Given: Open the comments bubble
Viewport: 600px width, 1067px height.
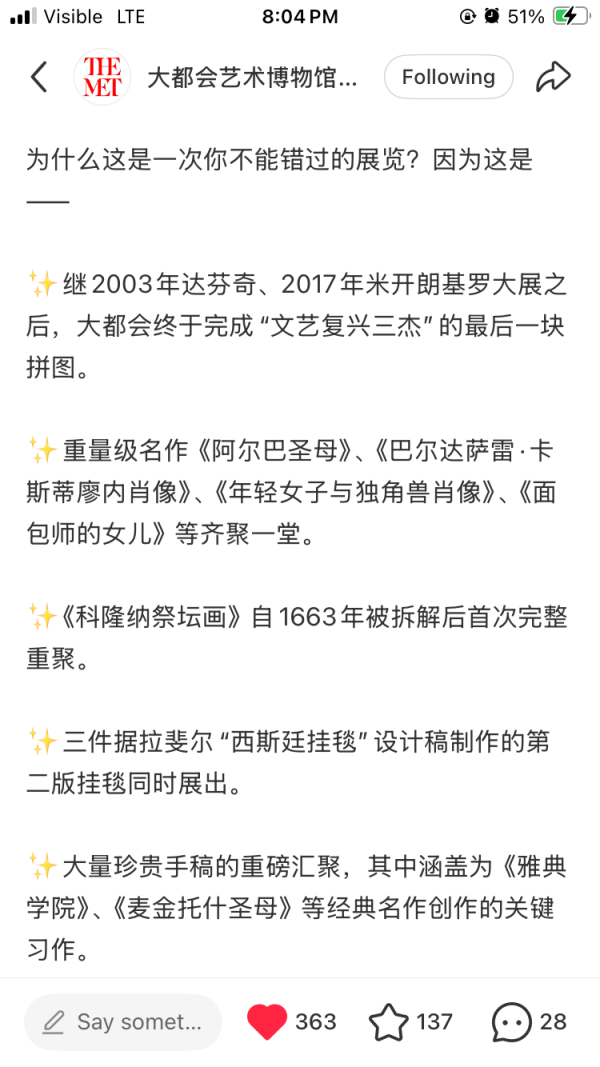Looking at the screenshot, I should [511, 1021].
